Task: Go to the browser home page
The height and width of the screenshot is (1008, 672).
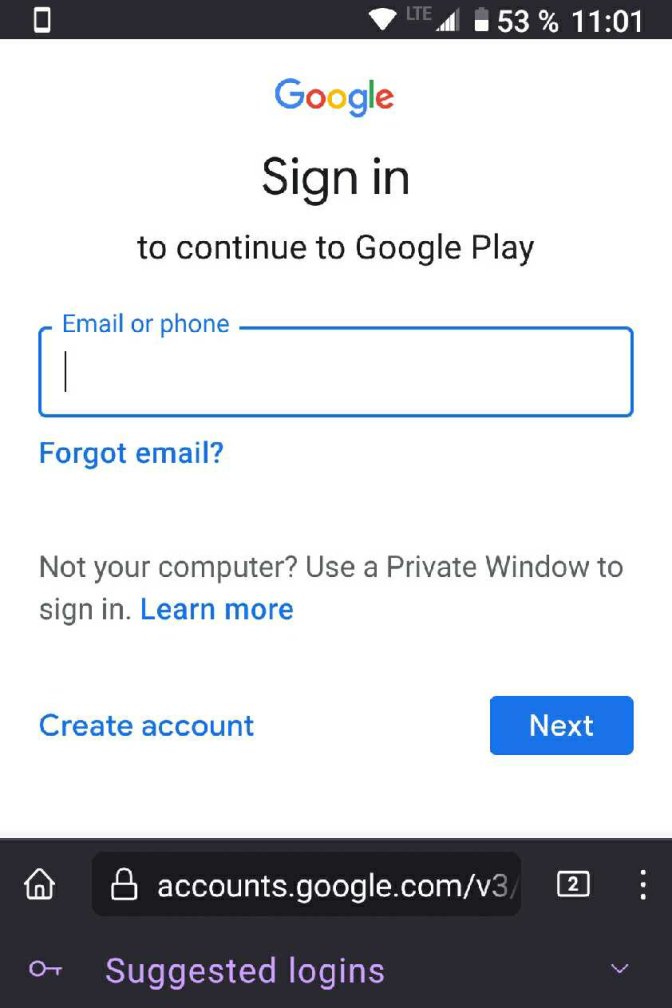Action: [40, 884]
